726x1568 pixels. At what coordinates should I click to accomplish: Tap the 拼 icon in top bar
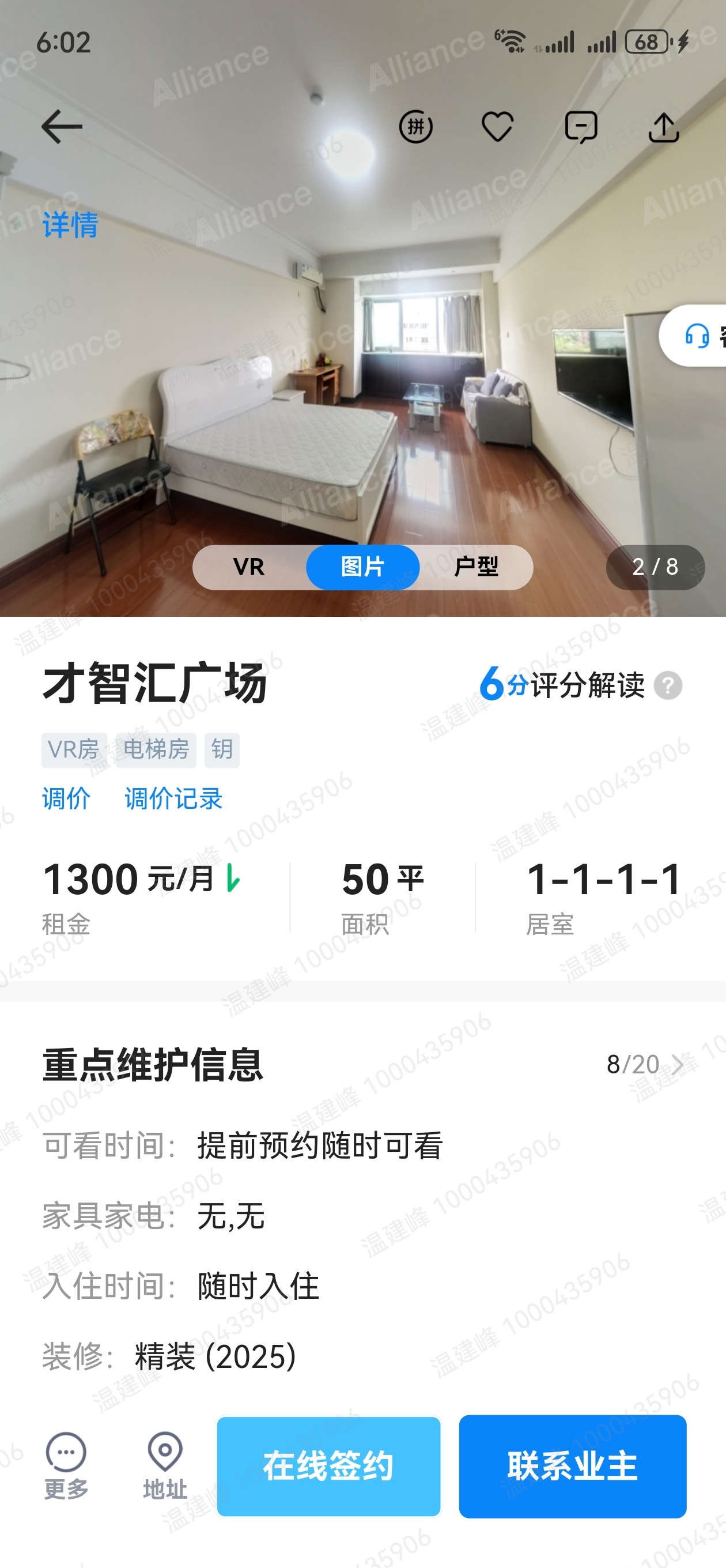point(415,127)
